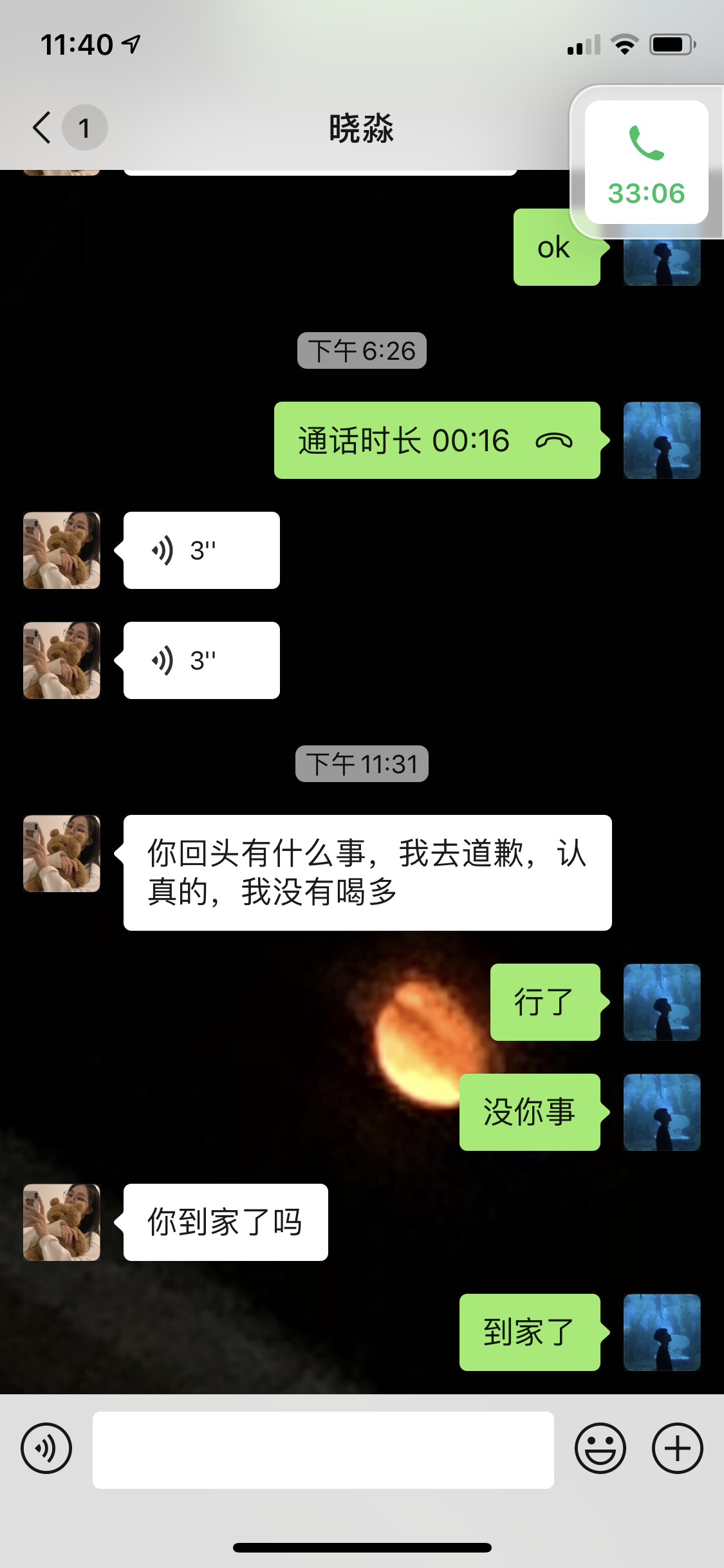
Task: Play the second 3'' voice message
Action: 201,660
